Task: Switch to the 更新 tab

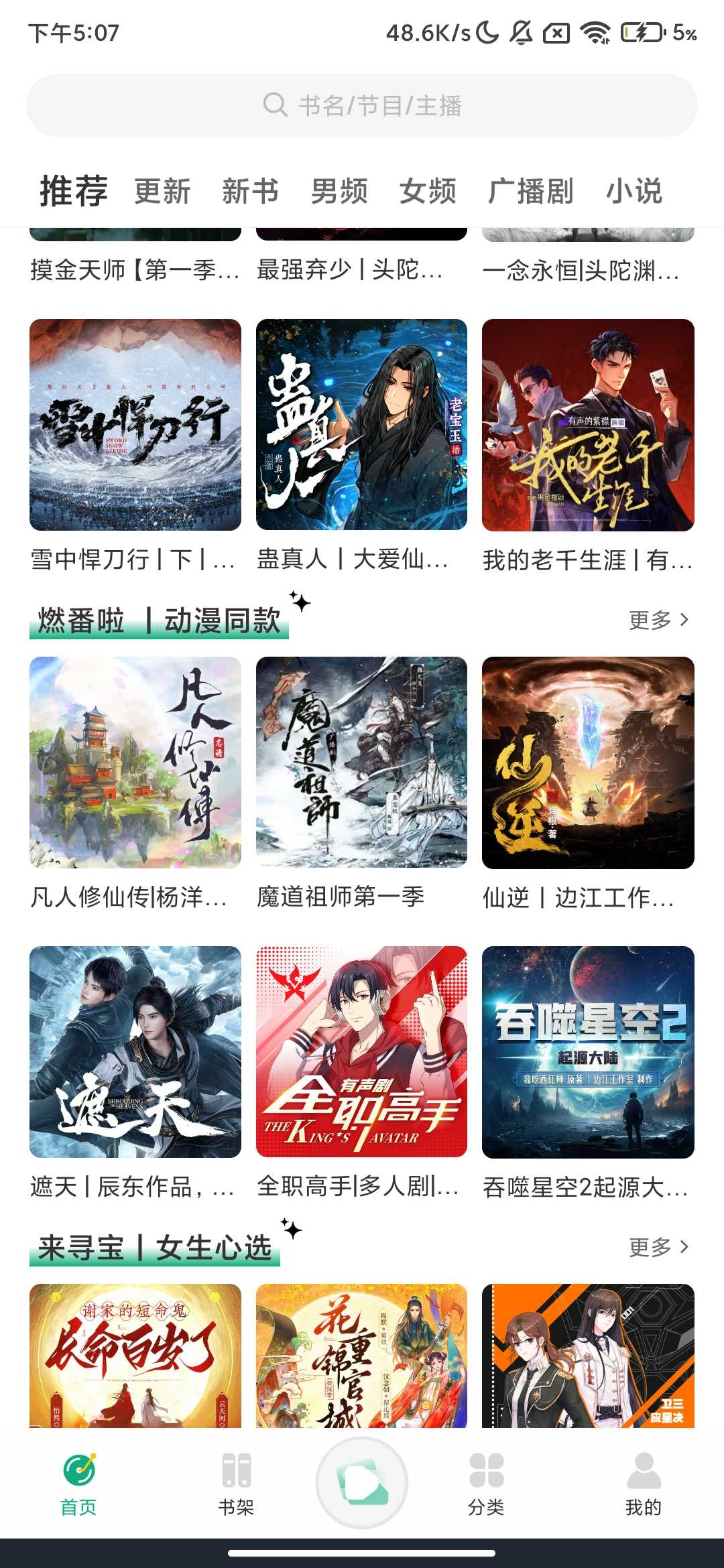Action: 162,192
